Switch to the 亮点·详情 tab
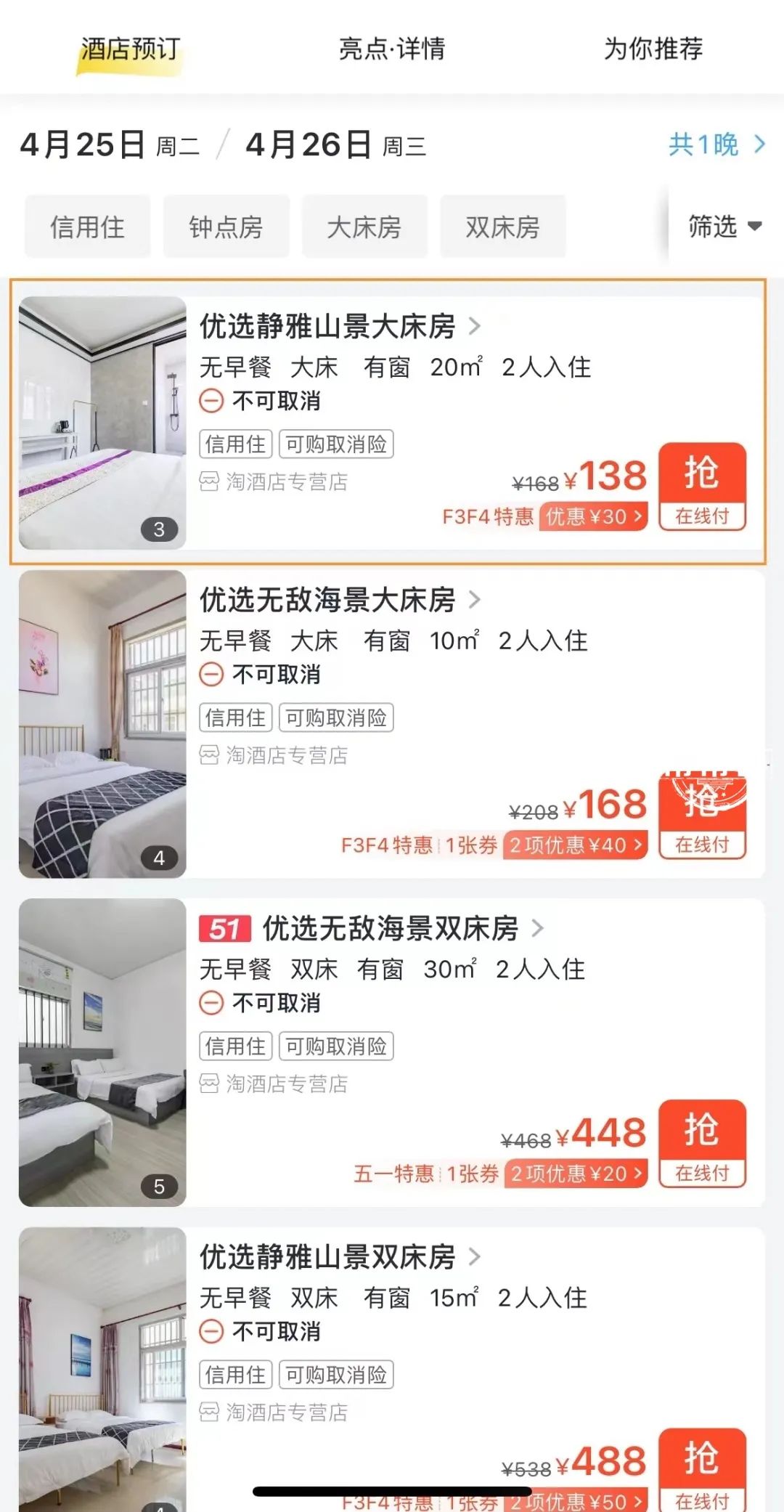 point(391,49)
